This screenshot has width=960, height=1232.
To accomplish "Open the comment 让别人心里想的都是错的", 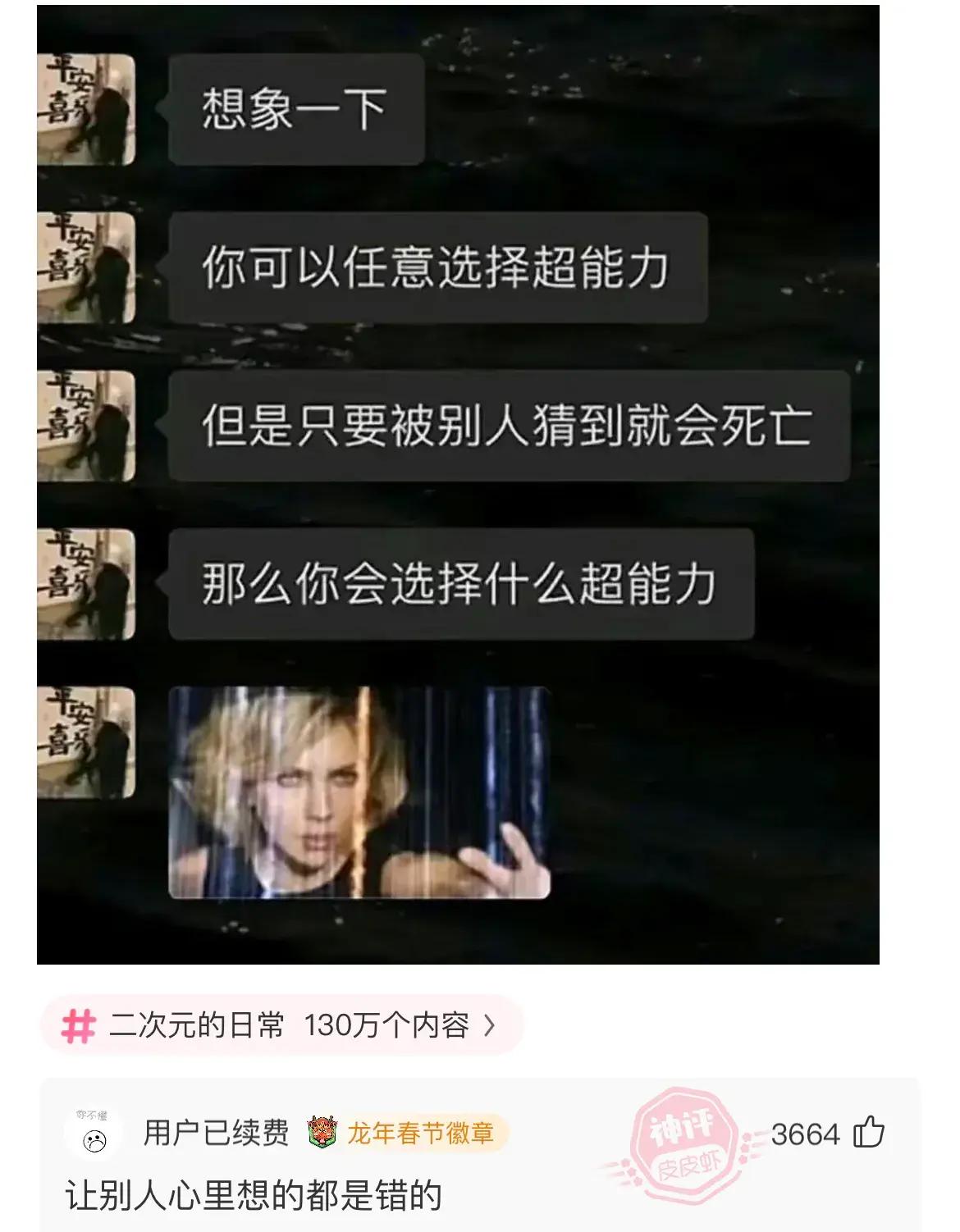I will pyautogui.click(x=254, y=1196).
